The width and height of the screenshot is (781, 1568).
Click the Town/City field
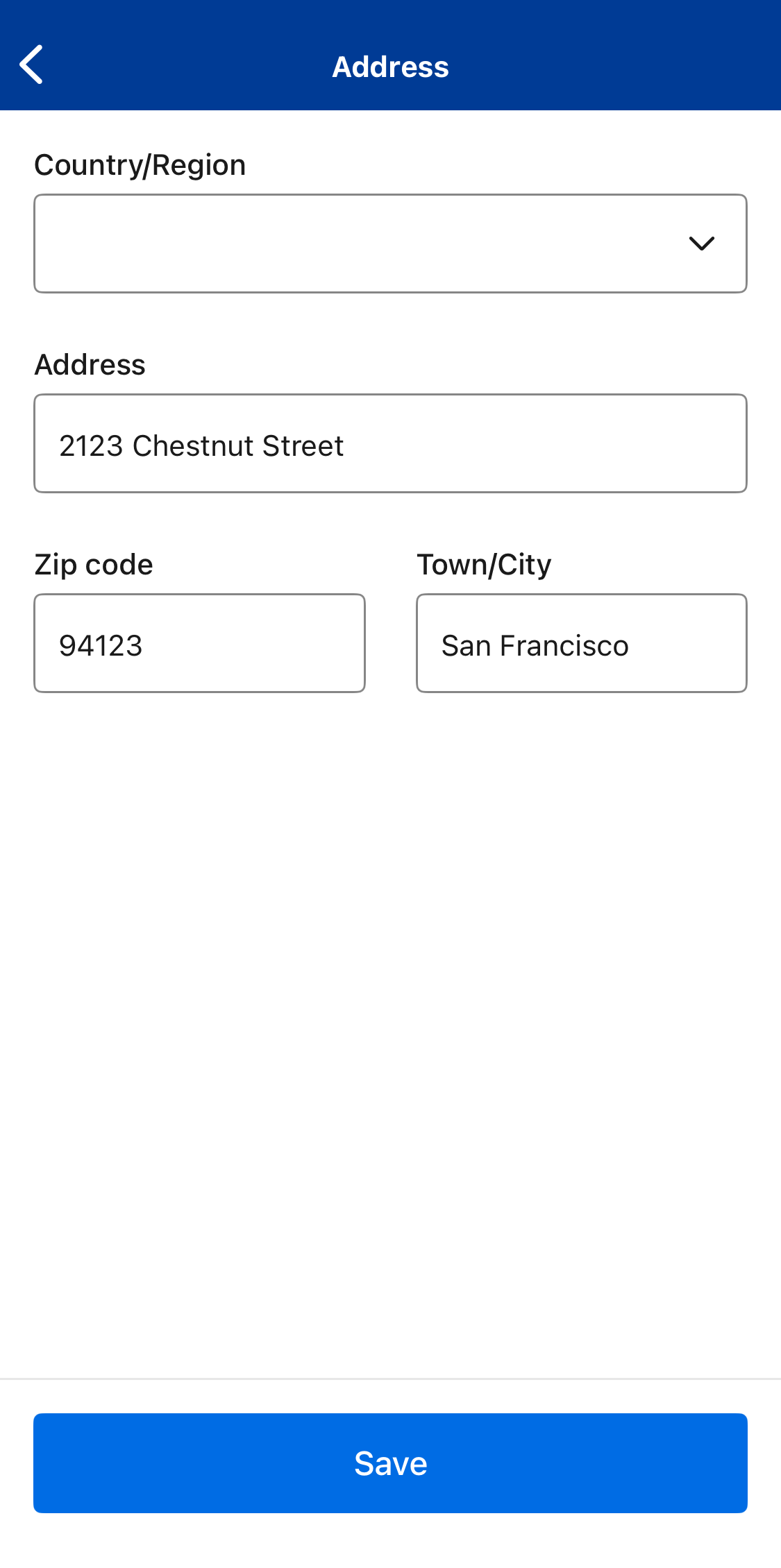(581, 642)
